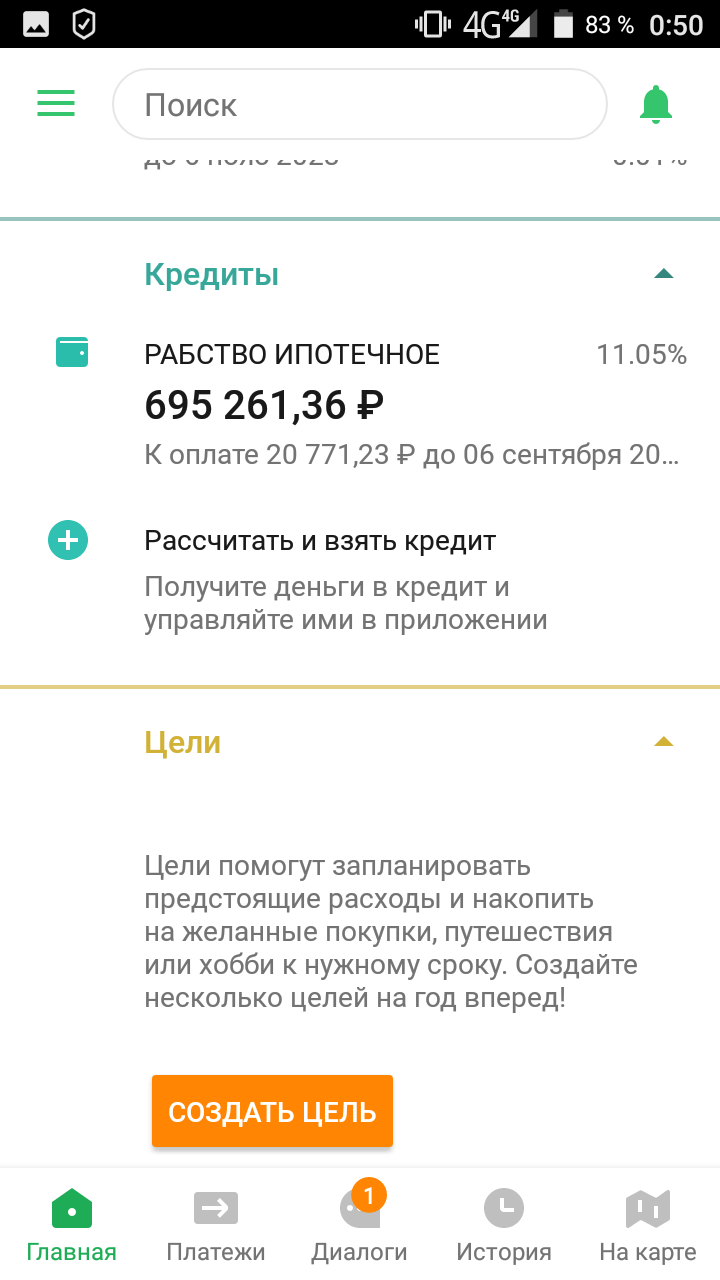Open the hamburger drawer menu

click(56, 104)
